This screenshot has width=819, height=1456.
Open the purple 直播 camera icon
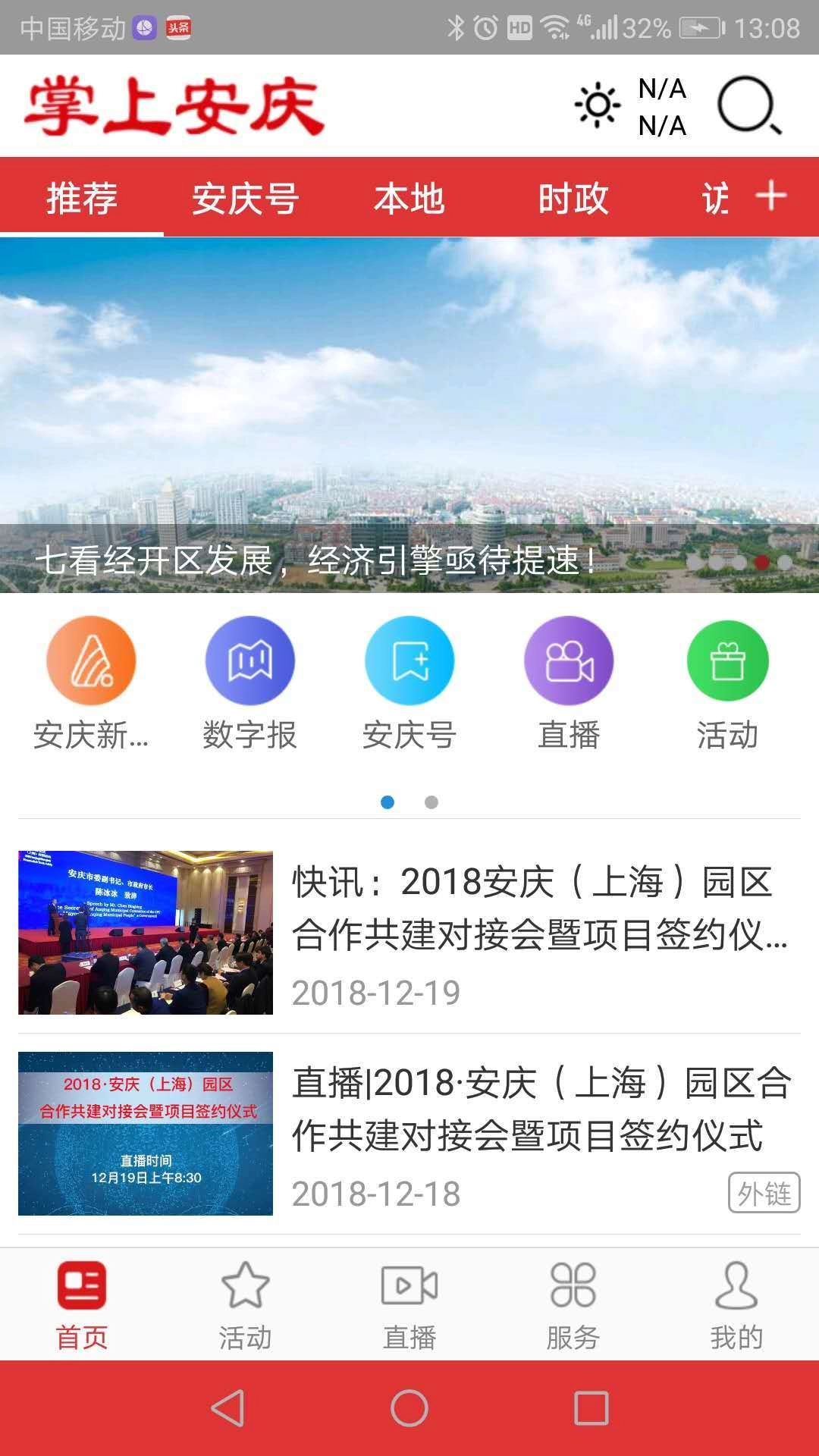[x=569, y=660]
